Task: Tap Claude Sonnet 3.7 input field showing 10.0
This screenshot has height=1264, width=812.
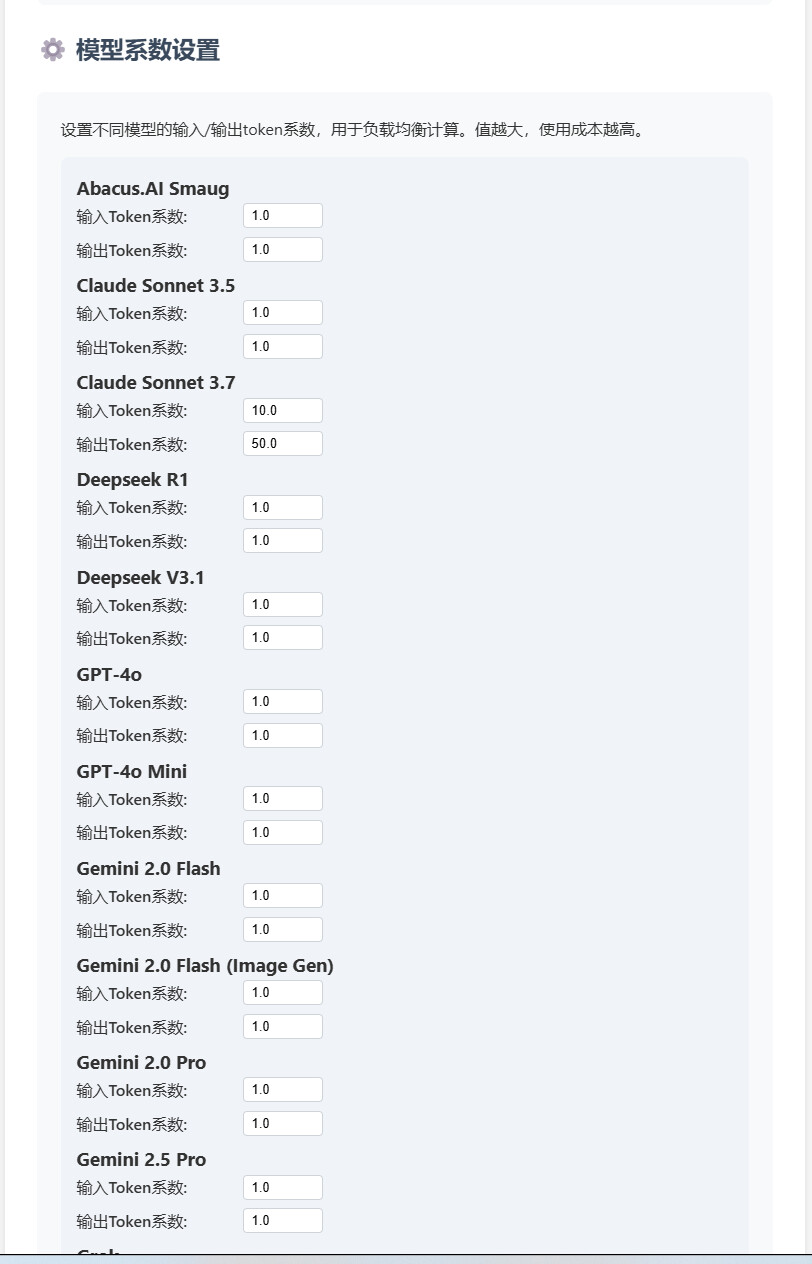Action: click(x=282, y=410)
